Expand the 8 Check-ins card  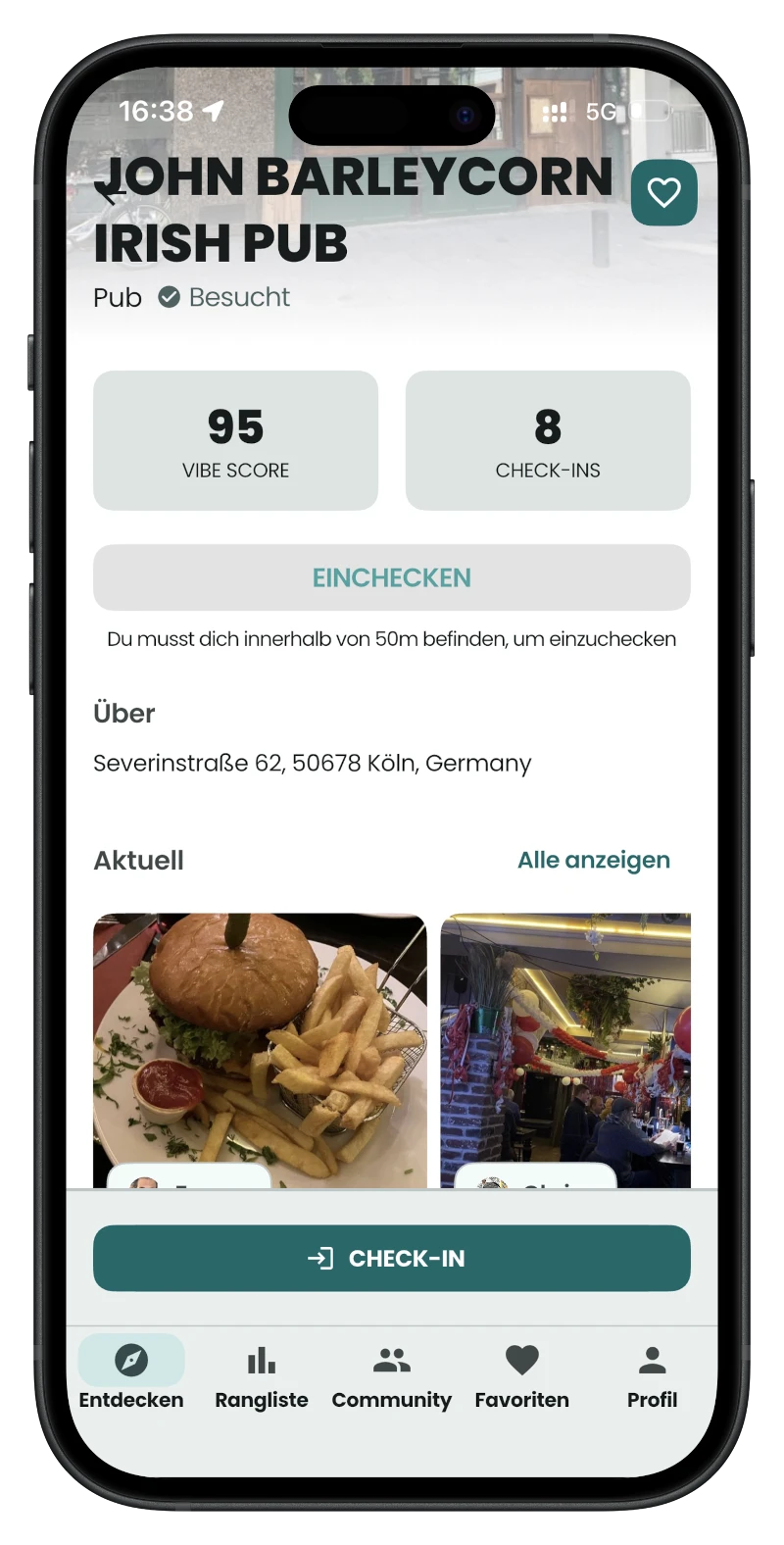tap(548, 440)
